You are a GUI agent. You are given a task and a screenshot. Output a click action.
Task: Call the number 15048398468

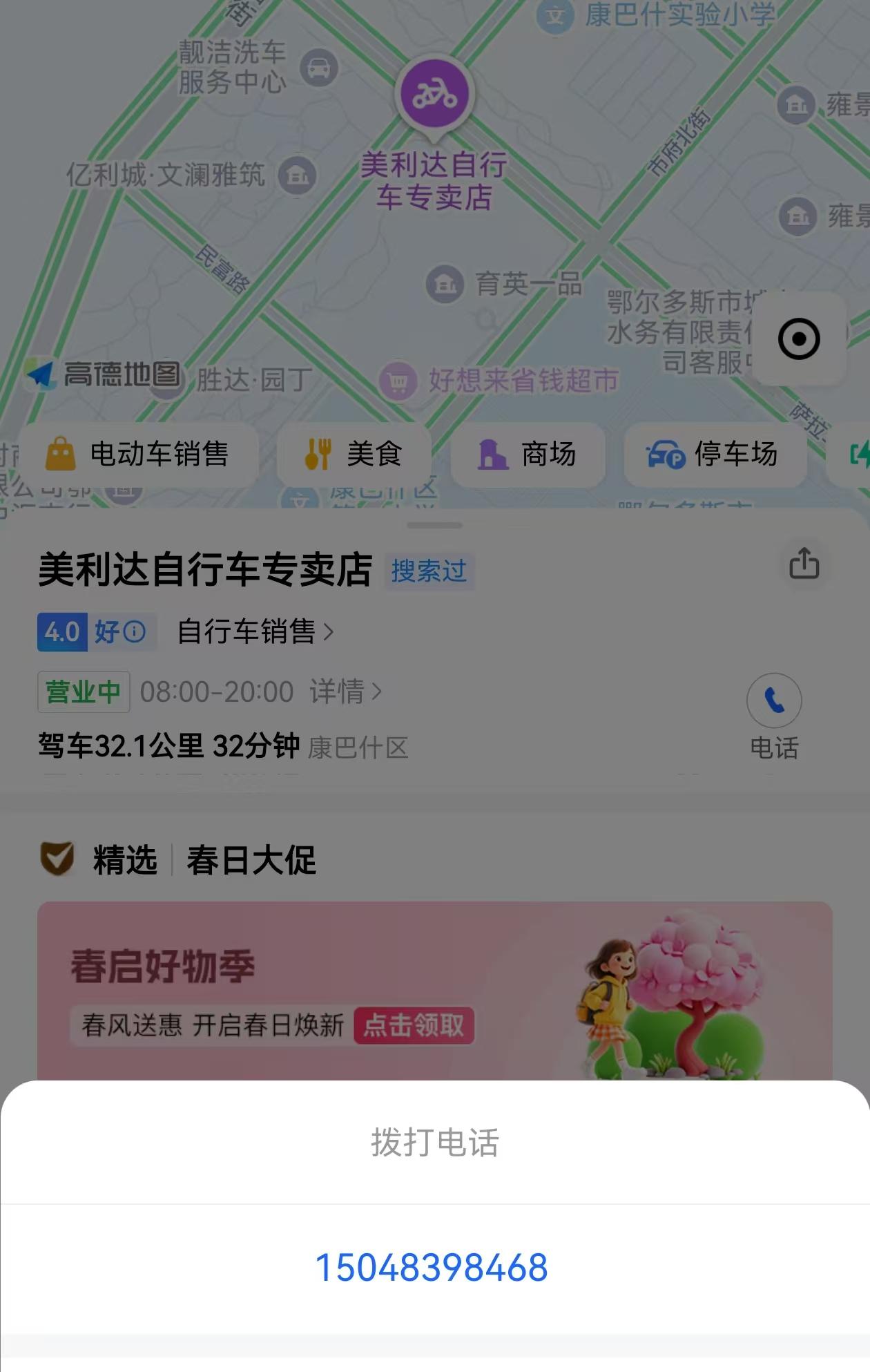click(x=432, y=1268)
